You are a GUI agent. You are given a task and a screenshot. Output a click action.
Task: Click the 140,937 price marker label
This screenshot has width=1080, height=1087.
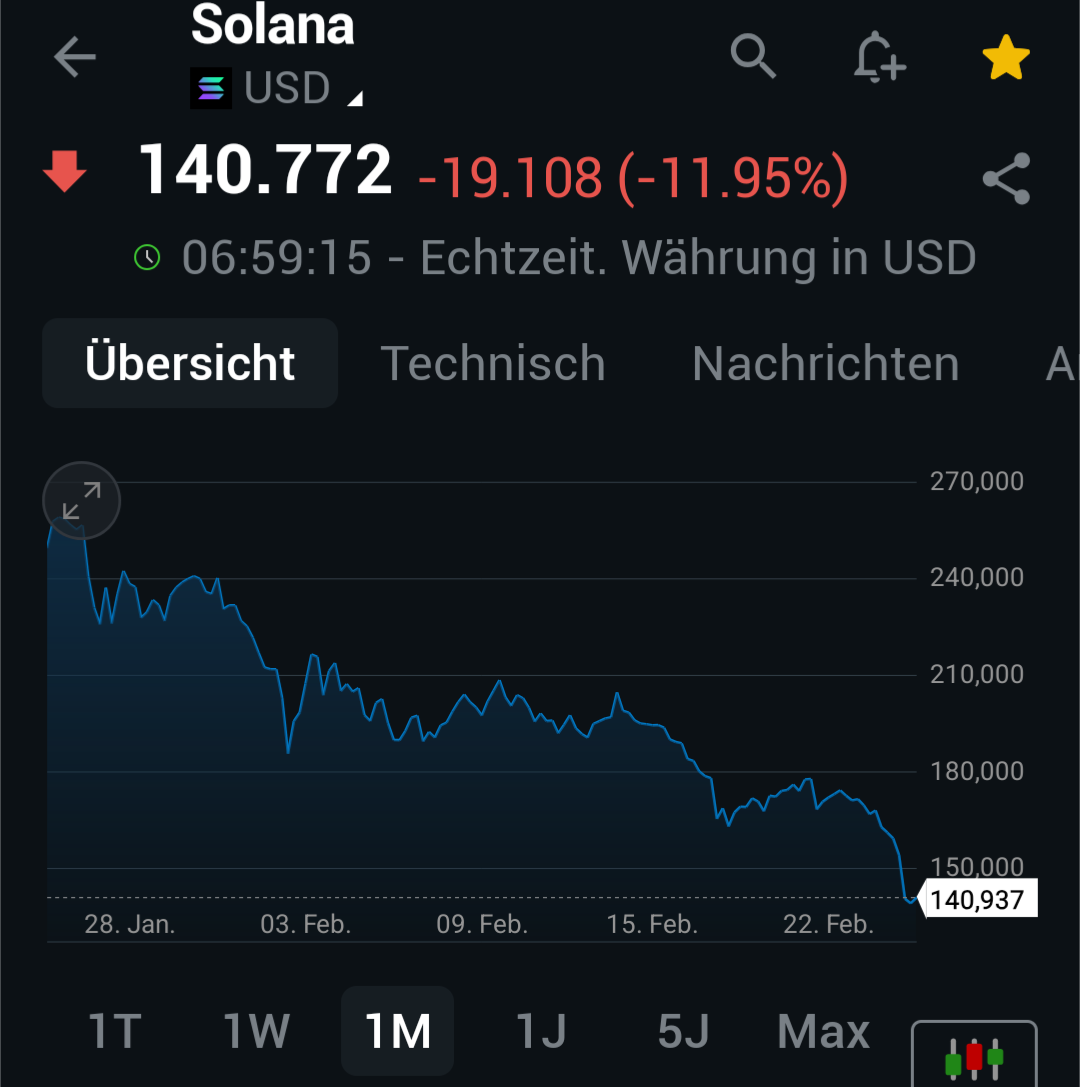click(x=978, y=900)
